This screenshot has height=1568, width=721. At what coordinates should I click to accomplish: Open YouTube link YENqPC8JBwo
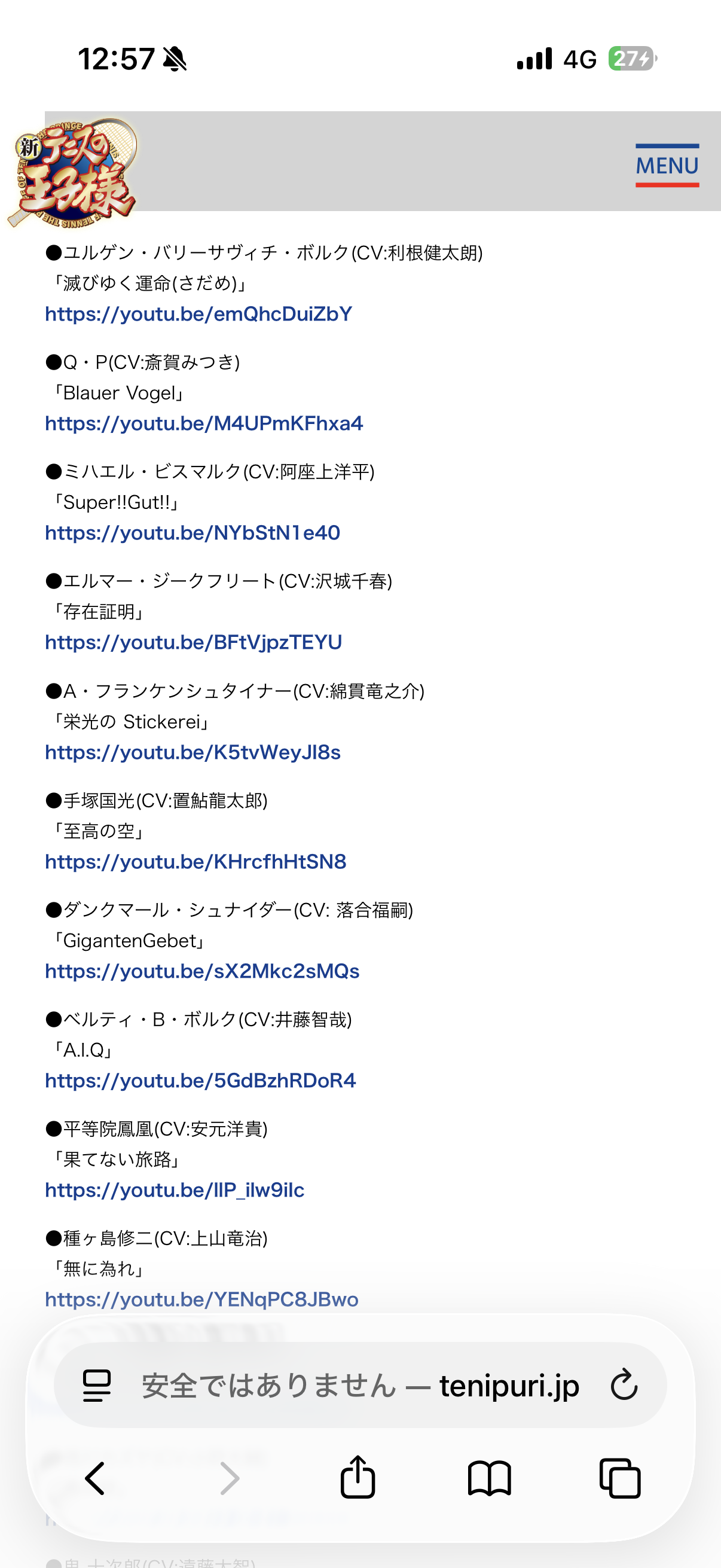tap(201, 1299)
